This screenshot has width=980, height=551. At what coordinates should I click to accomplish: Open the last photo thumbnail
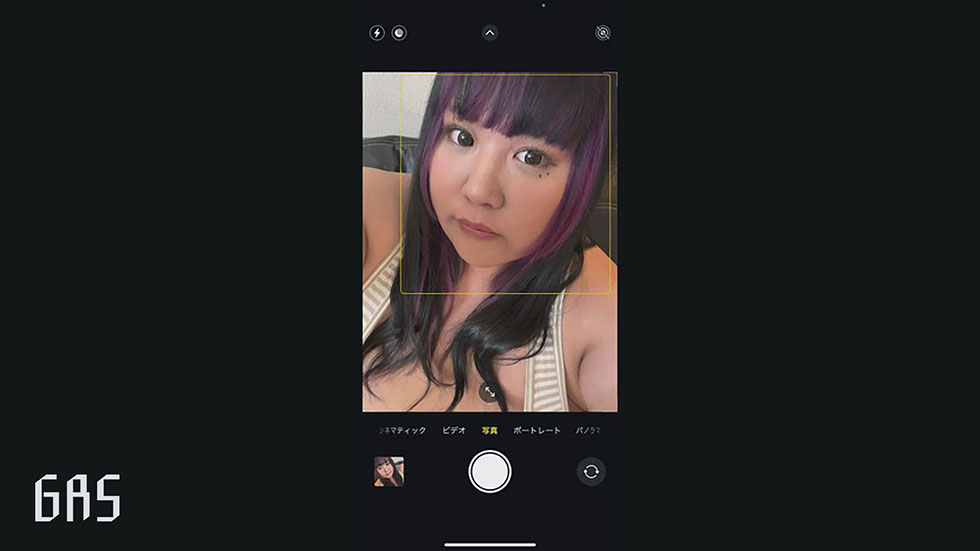tap(389, 471)
